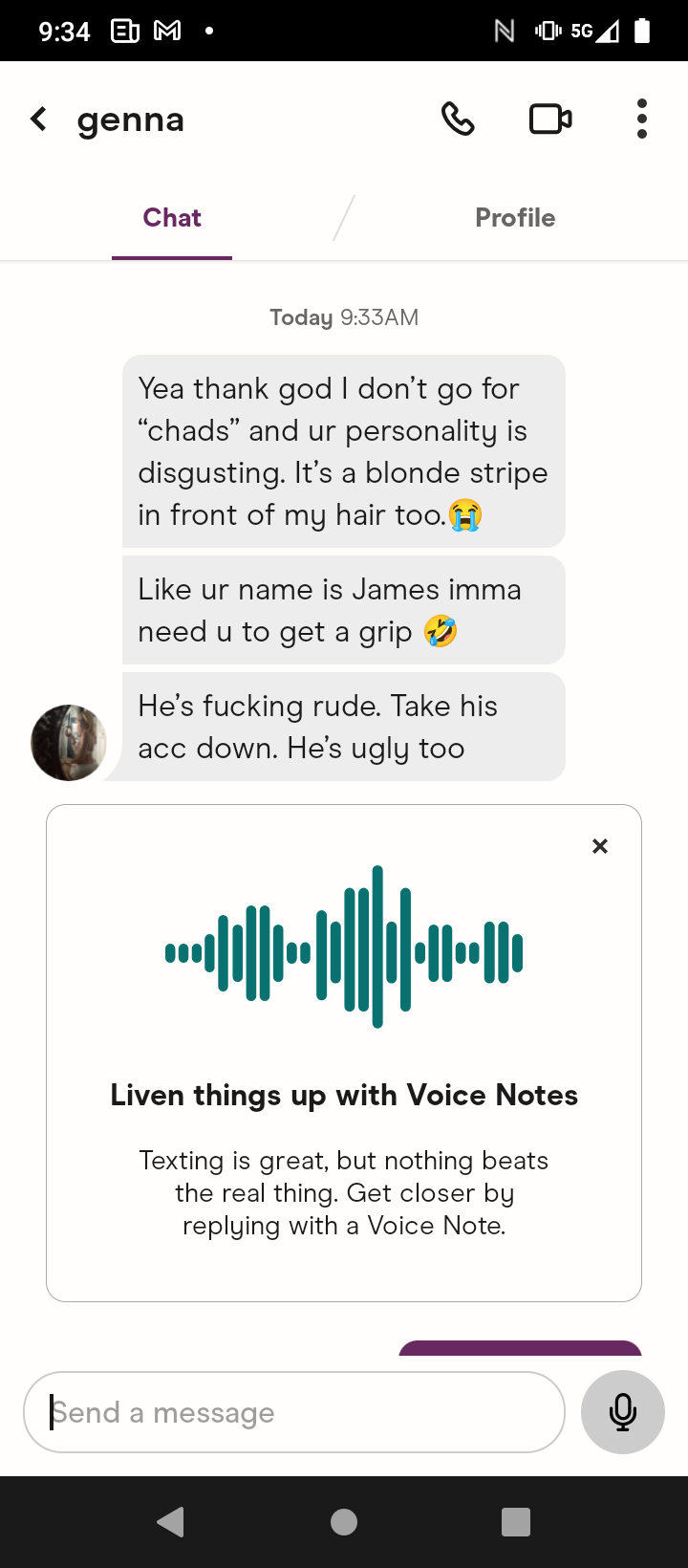Start a voice call with genna
The width and height of the screenshot is (688, 1568).
click(458, 120)
